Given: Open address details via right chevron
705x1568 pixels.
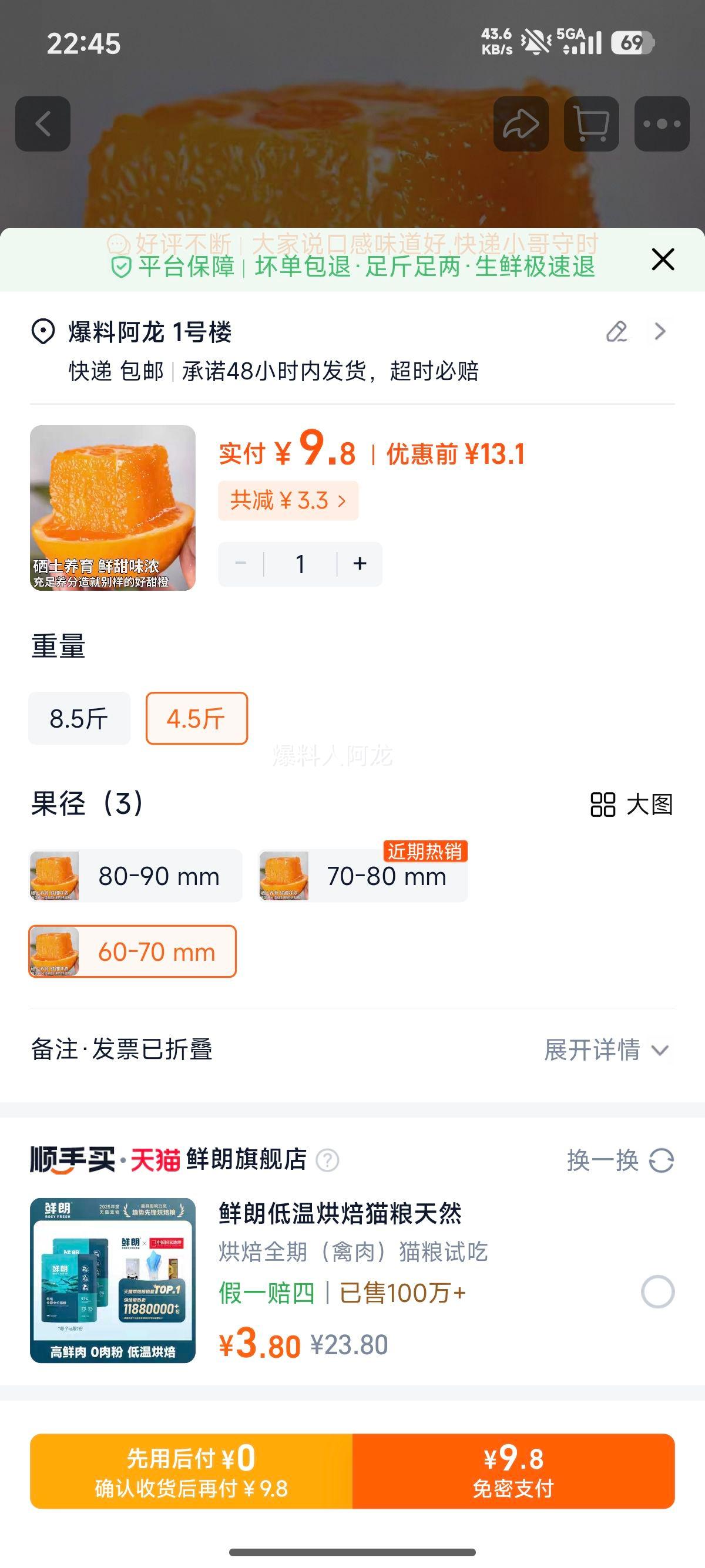Looking at the screenshot, I should (x=660, y=332).
